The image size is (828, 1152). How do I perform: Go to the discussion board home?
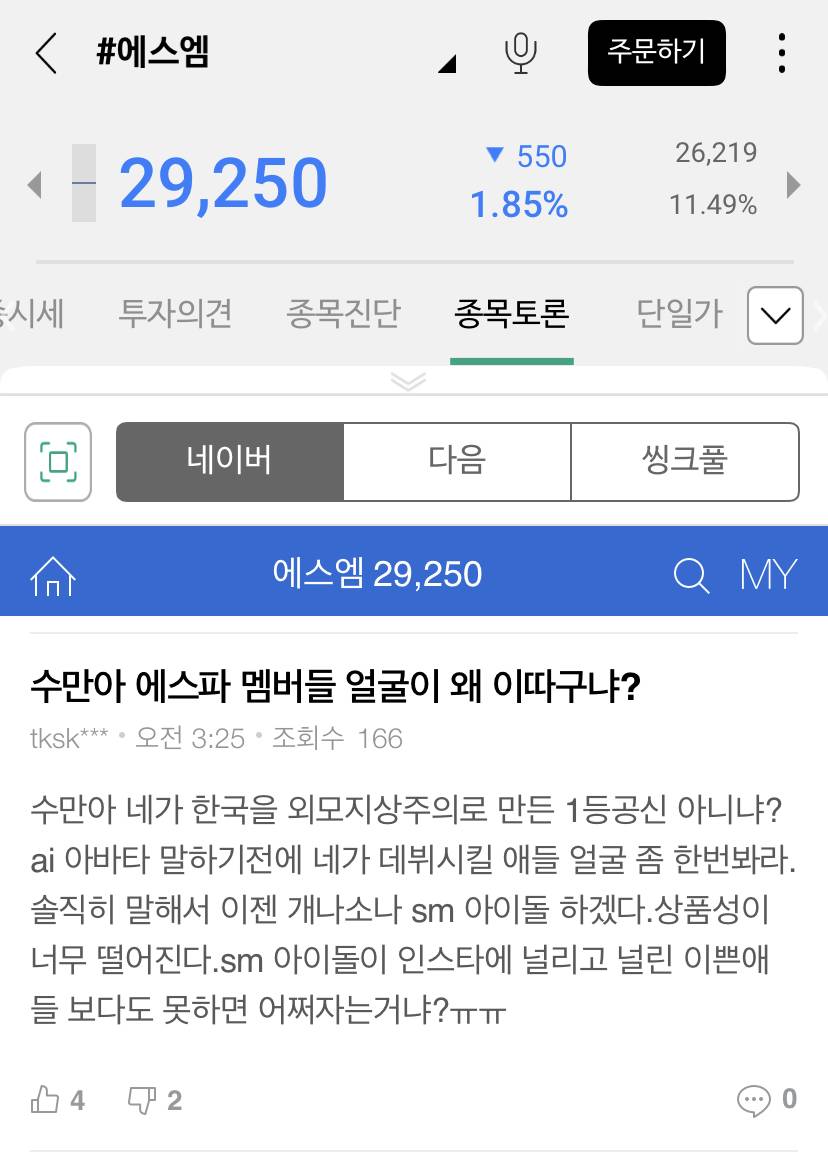[x=53, y=575]
